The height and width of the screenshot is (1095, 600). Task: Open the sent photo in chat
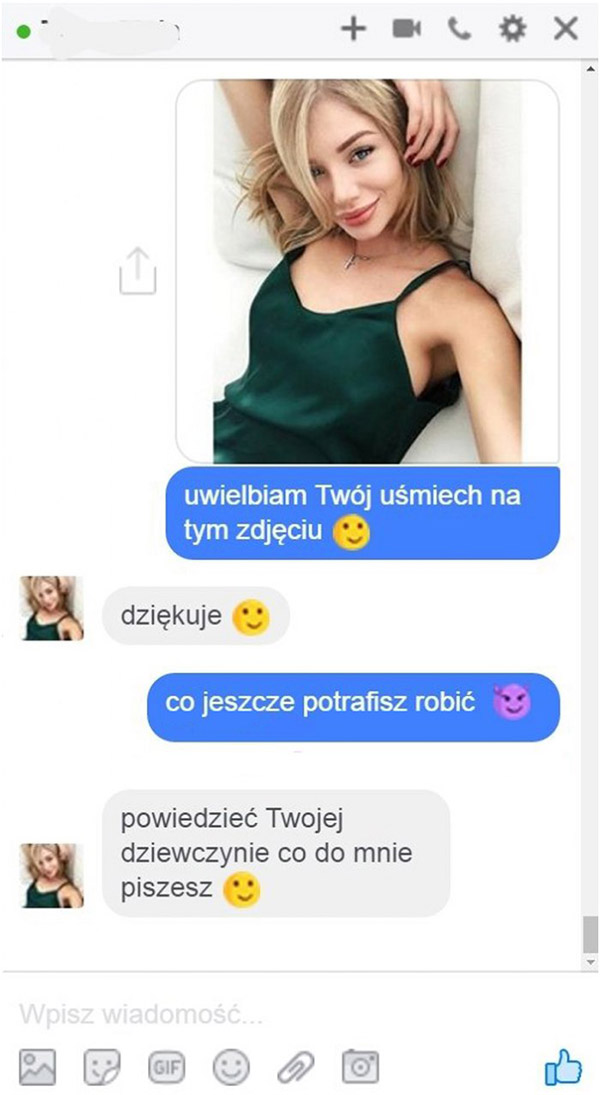point(367,271)
